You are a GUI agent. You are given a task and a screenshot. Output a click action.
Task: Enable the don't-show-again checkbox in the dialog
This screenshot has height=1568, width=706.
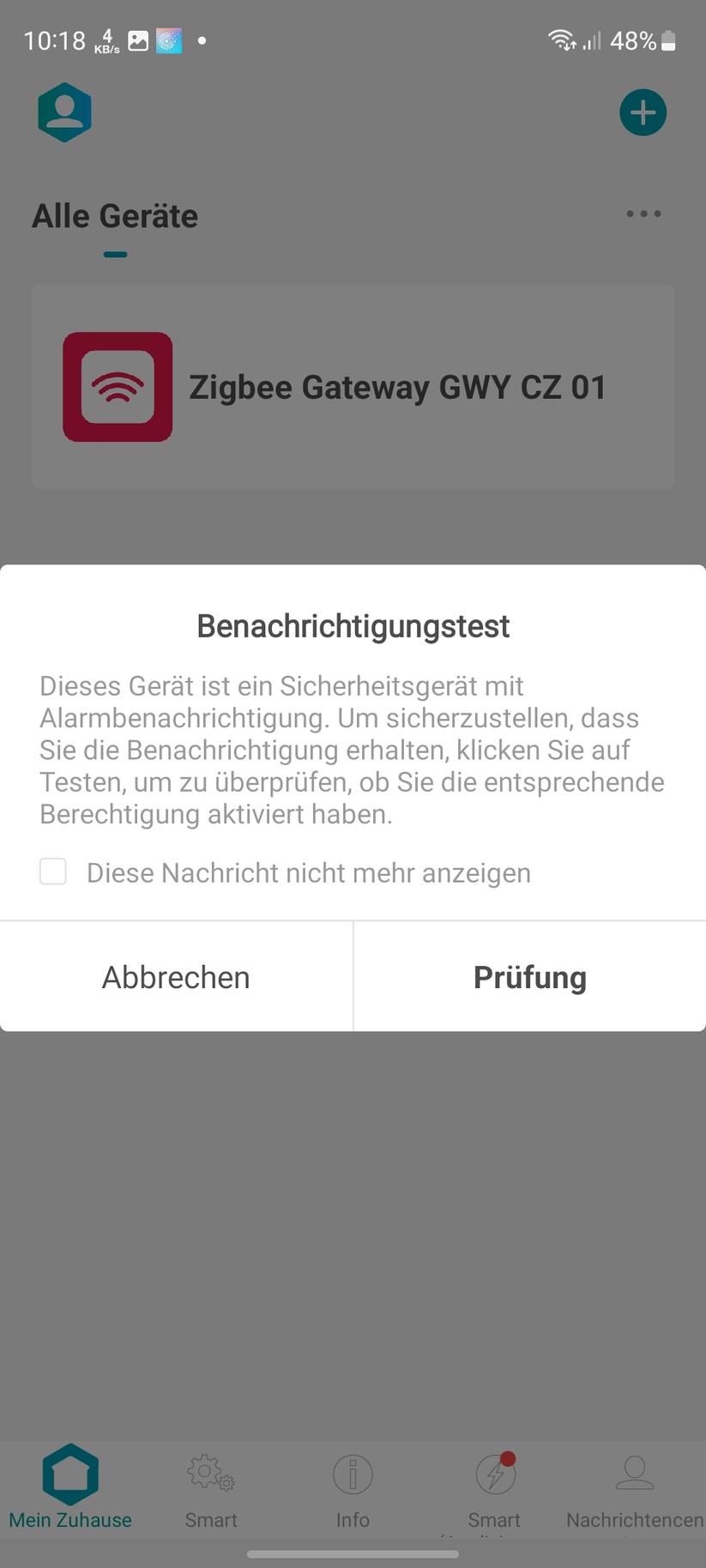click(52, 871)
